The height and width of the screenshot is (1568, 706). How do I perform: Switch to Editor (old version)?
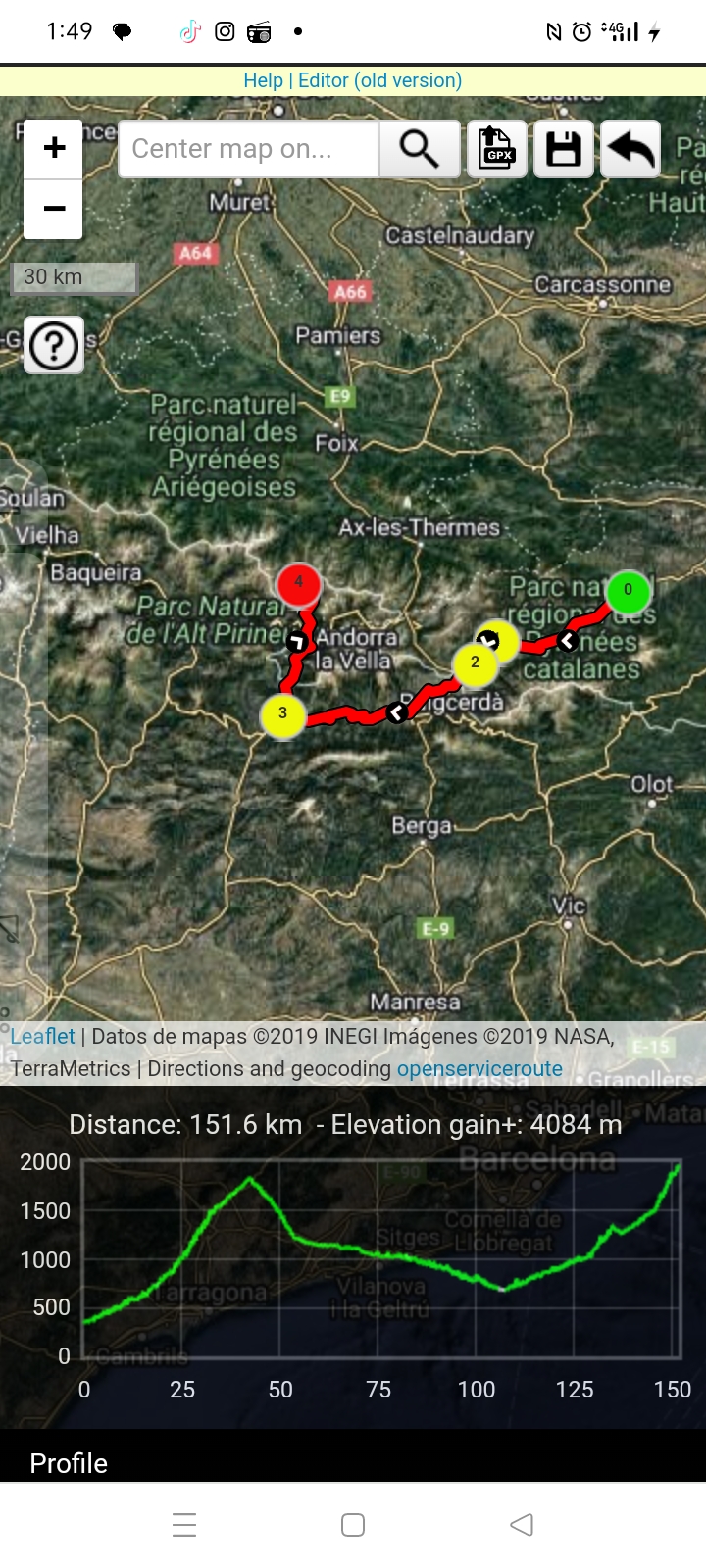pyautogui.click(x=379, y=80)
